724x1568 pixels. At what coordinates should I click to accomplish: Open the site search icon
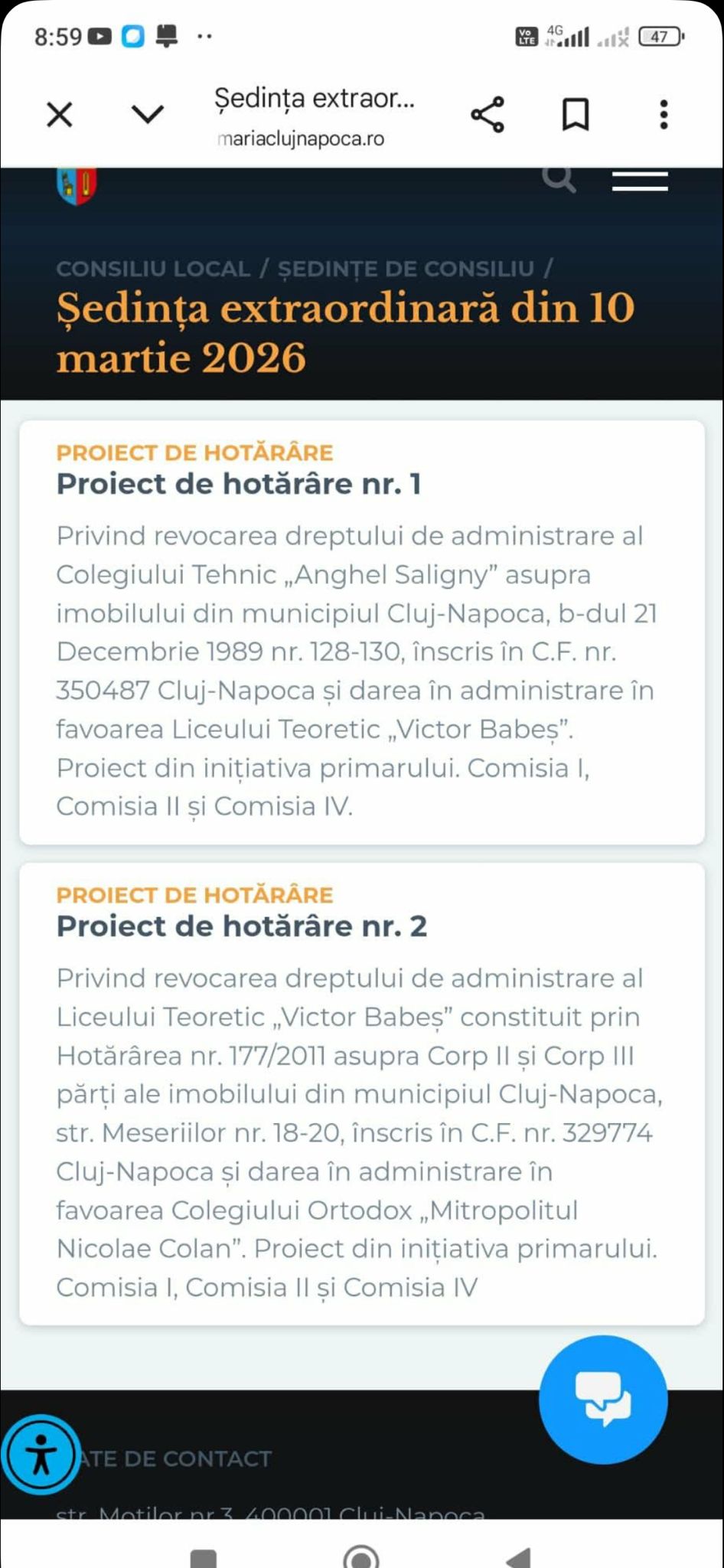(559, 181)
